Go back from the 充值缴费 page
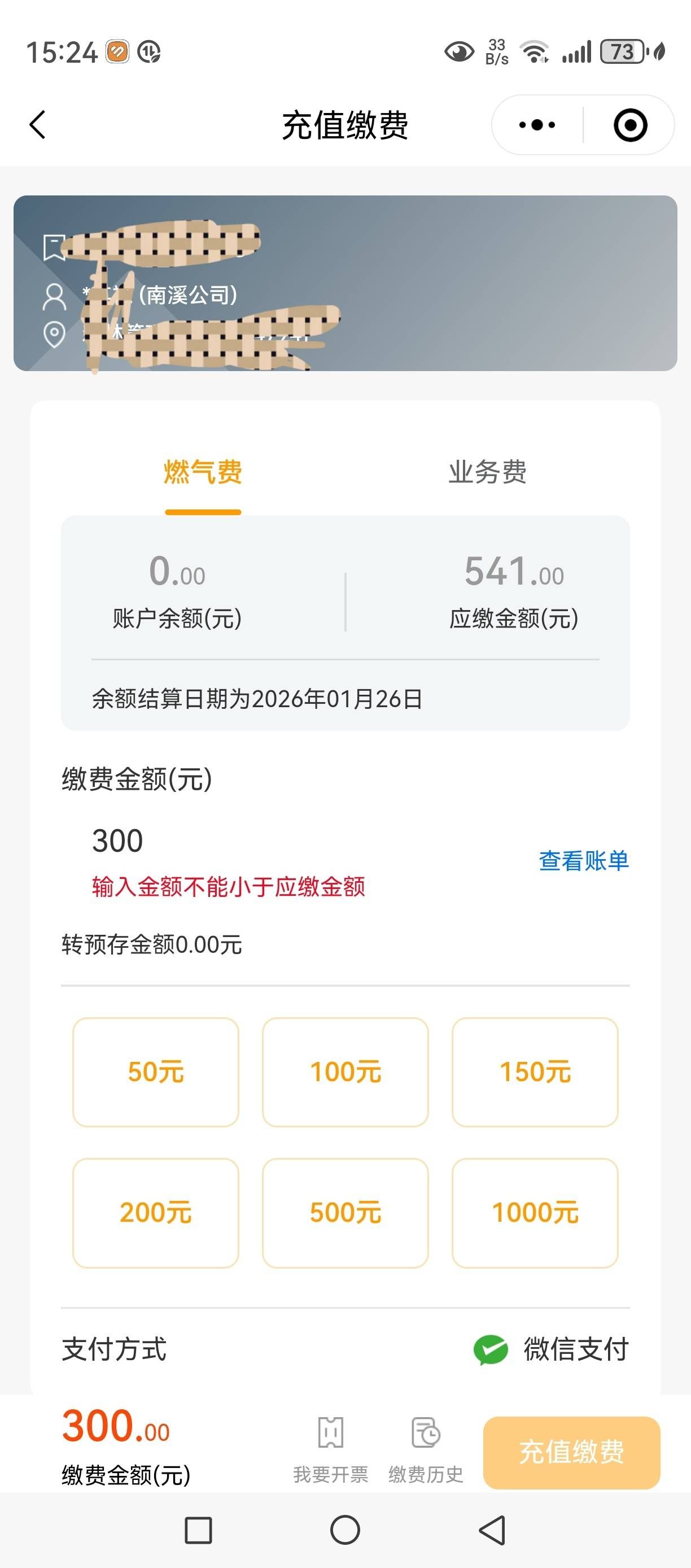The width and height of the screenshot is (691, 1568). pyautogui.click(x=38, y=125)
